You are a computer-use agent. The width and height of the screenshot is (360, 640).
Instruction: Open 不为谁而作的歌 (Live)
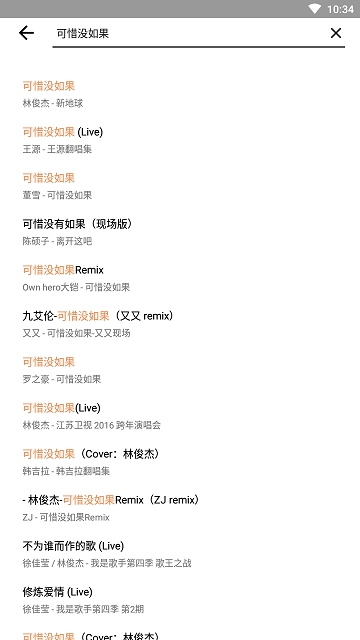pos(180,554)
